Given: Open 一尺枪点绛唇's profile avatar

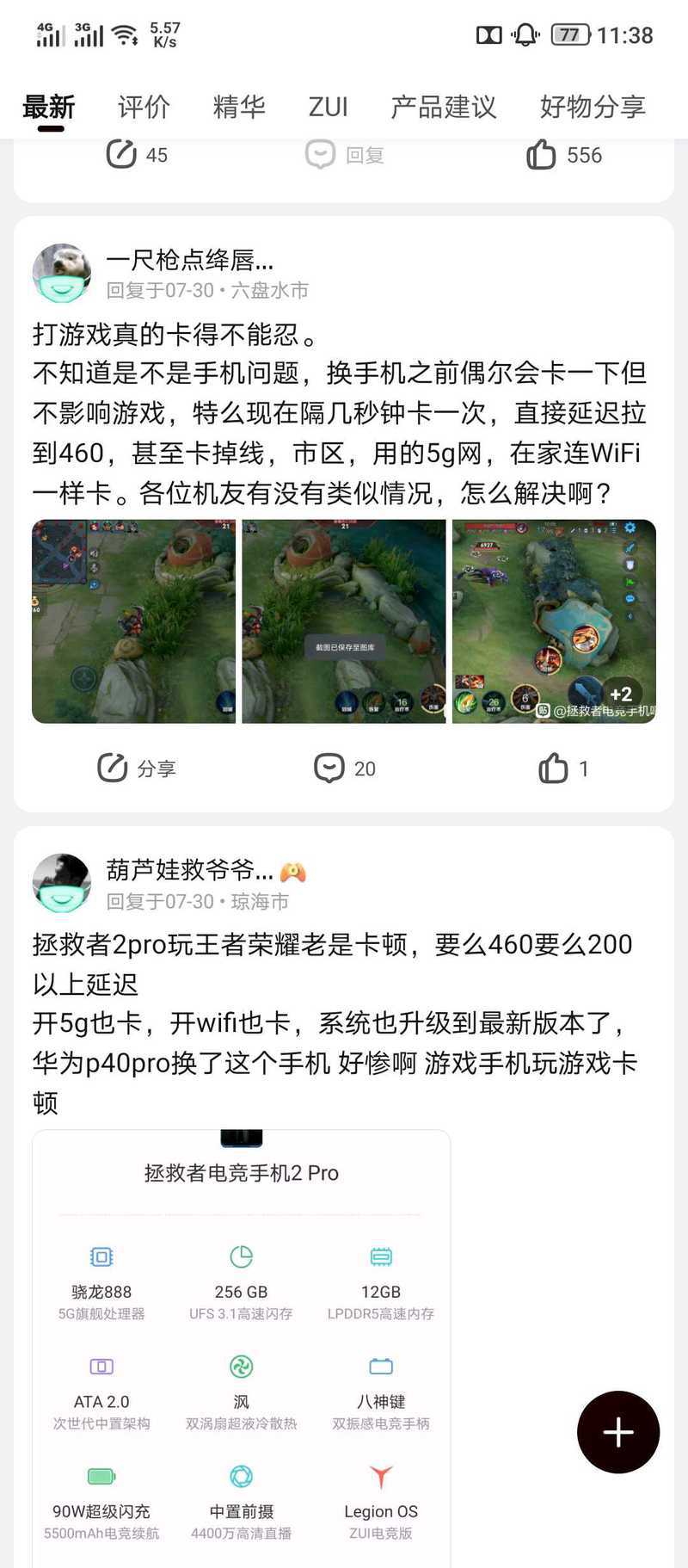Looking at the screenshot, I should [x=62, y=273].
